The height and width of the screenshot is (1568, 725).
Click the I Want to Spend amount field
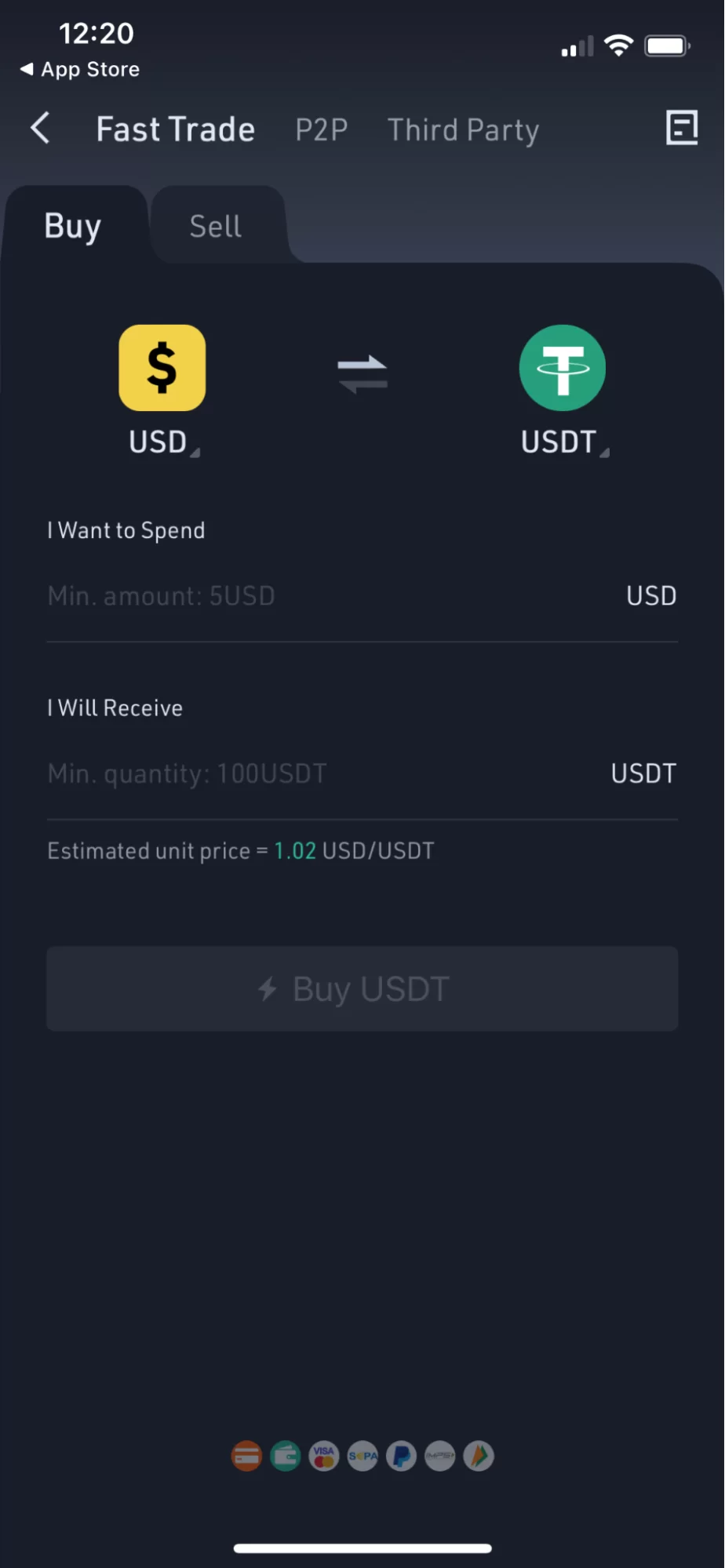click(x=314, y=596)
